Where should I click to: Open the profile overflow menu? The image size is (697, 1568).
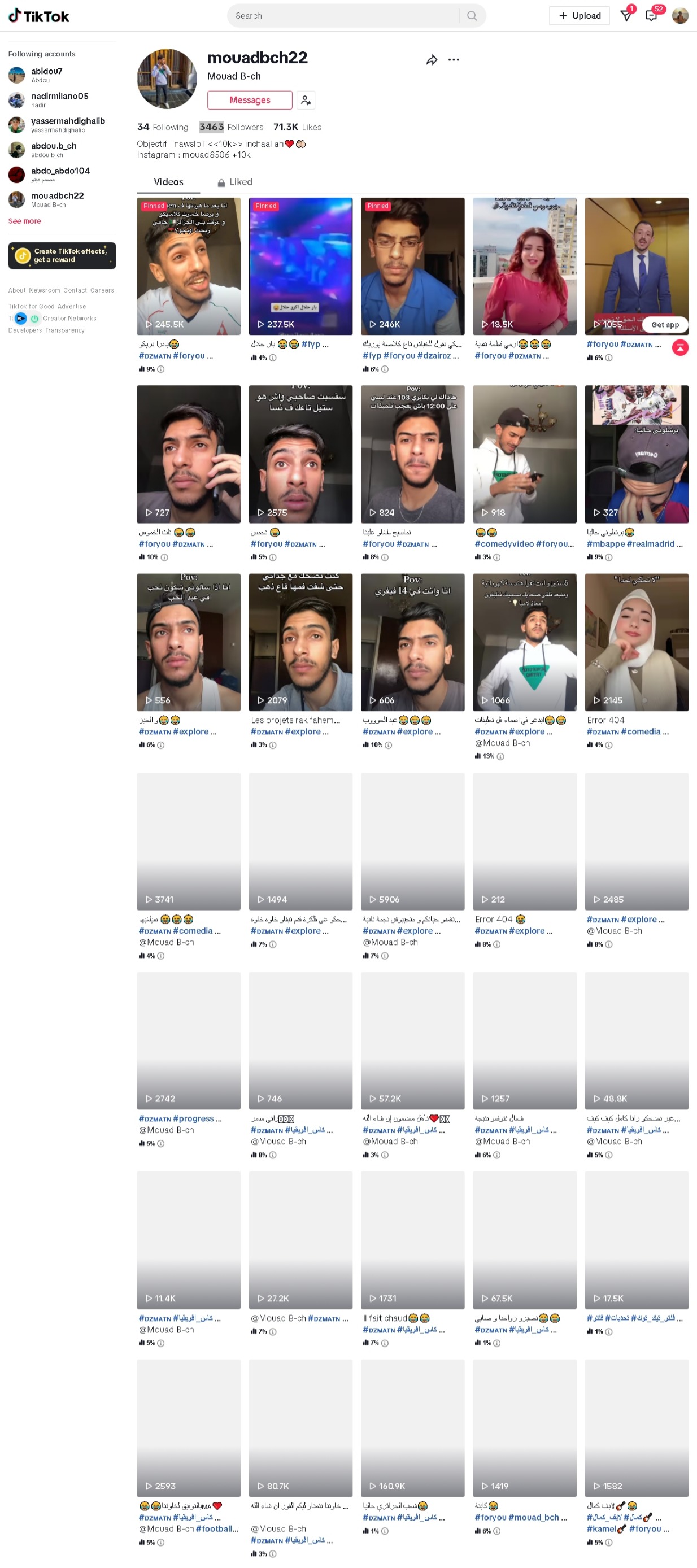click(454, 60)
